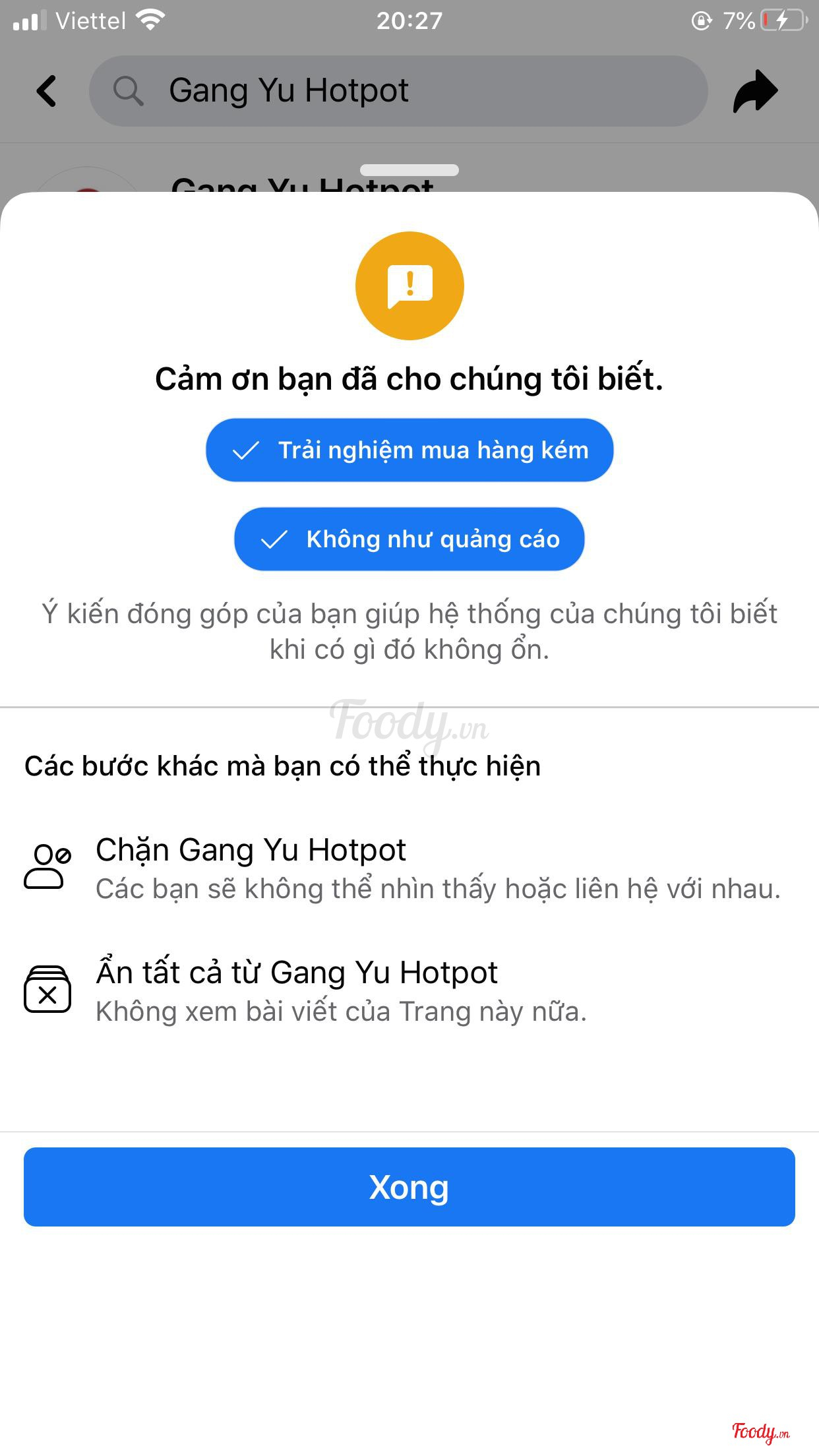Choose Ẩn tất cả từ Gang Yu Hotpot
Viewport: 819px width, 1456px height.
[x=409, y=991]
